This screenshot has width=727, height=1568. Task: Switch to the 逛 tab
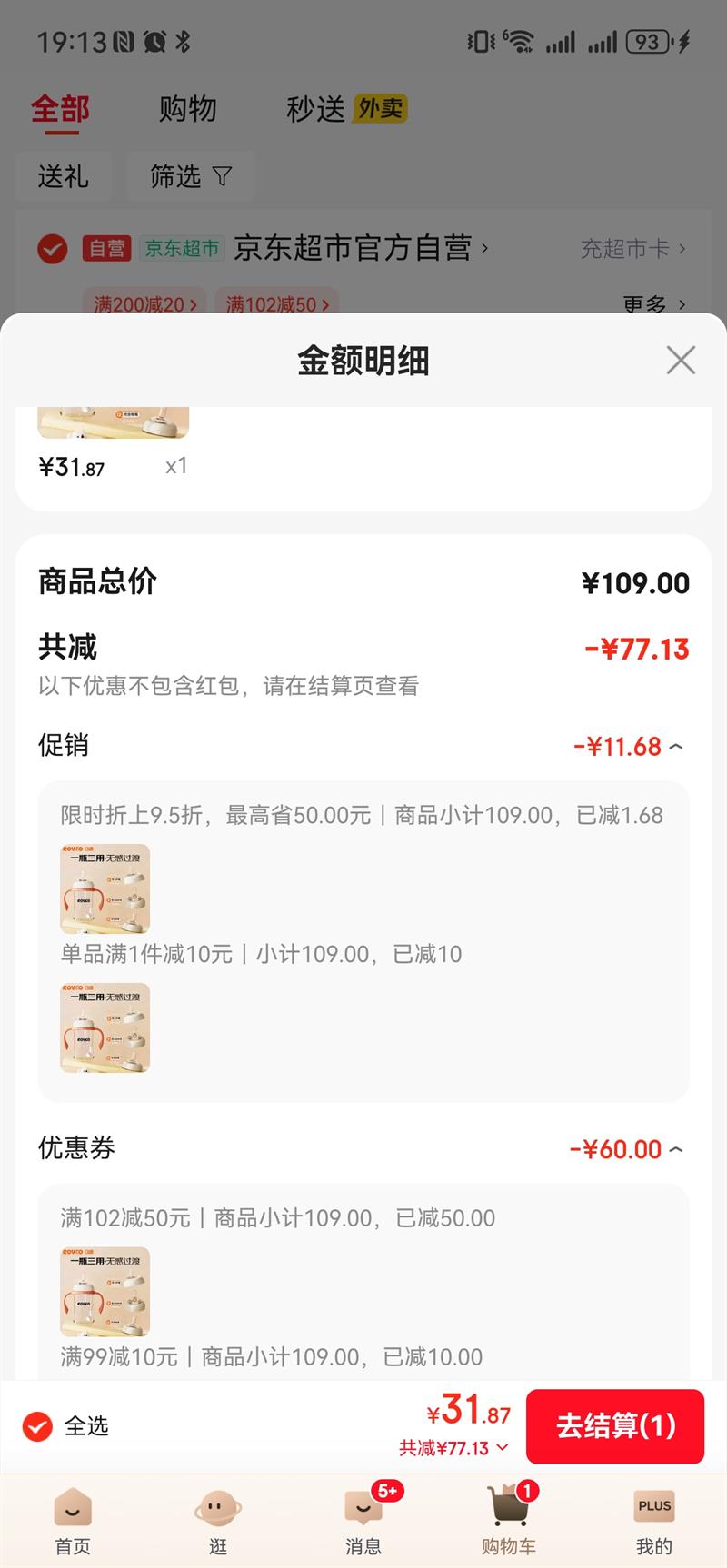point(218,1521)
